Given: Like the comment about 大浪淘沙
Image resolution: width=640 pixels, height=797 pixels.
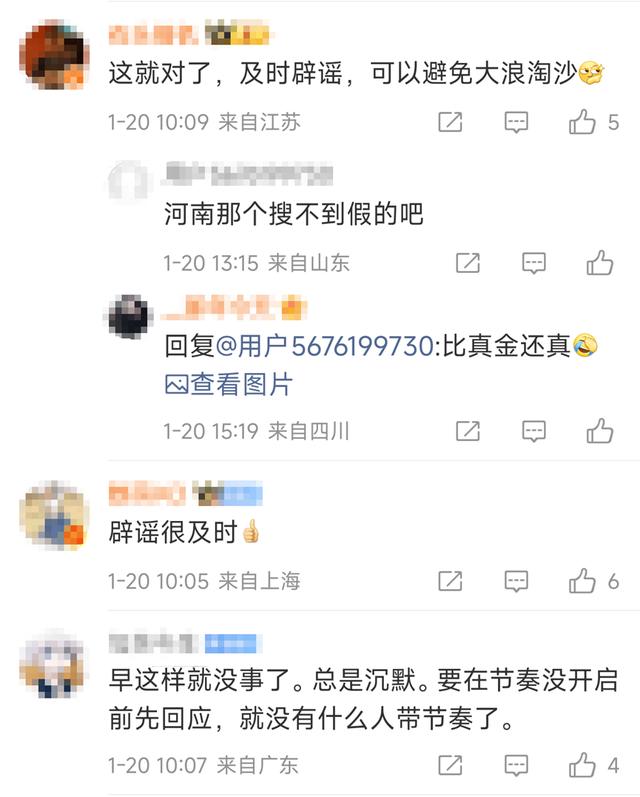Looking at the screenshot, I should click(x=583, y=123).
